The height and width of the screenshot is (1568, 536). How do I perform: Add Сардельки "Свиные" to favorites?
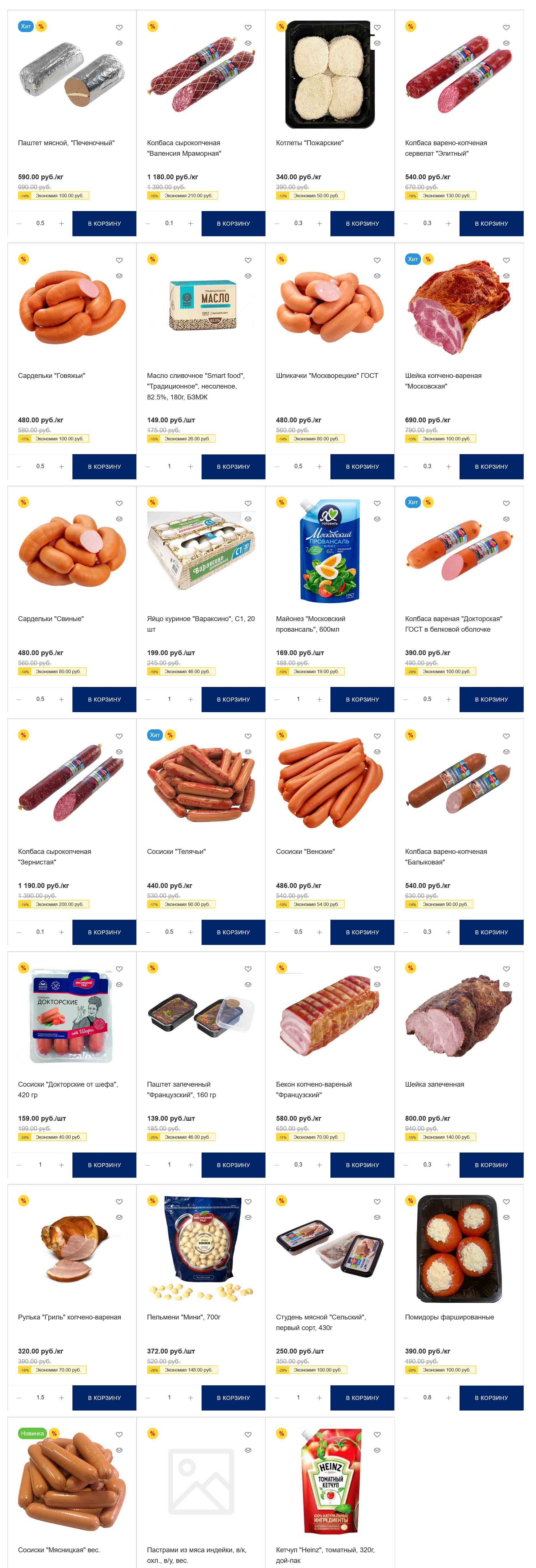click(x=119, y=503)
